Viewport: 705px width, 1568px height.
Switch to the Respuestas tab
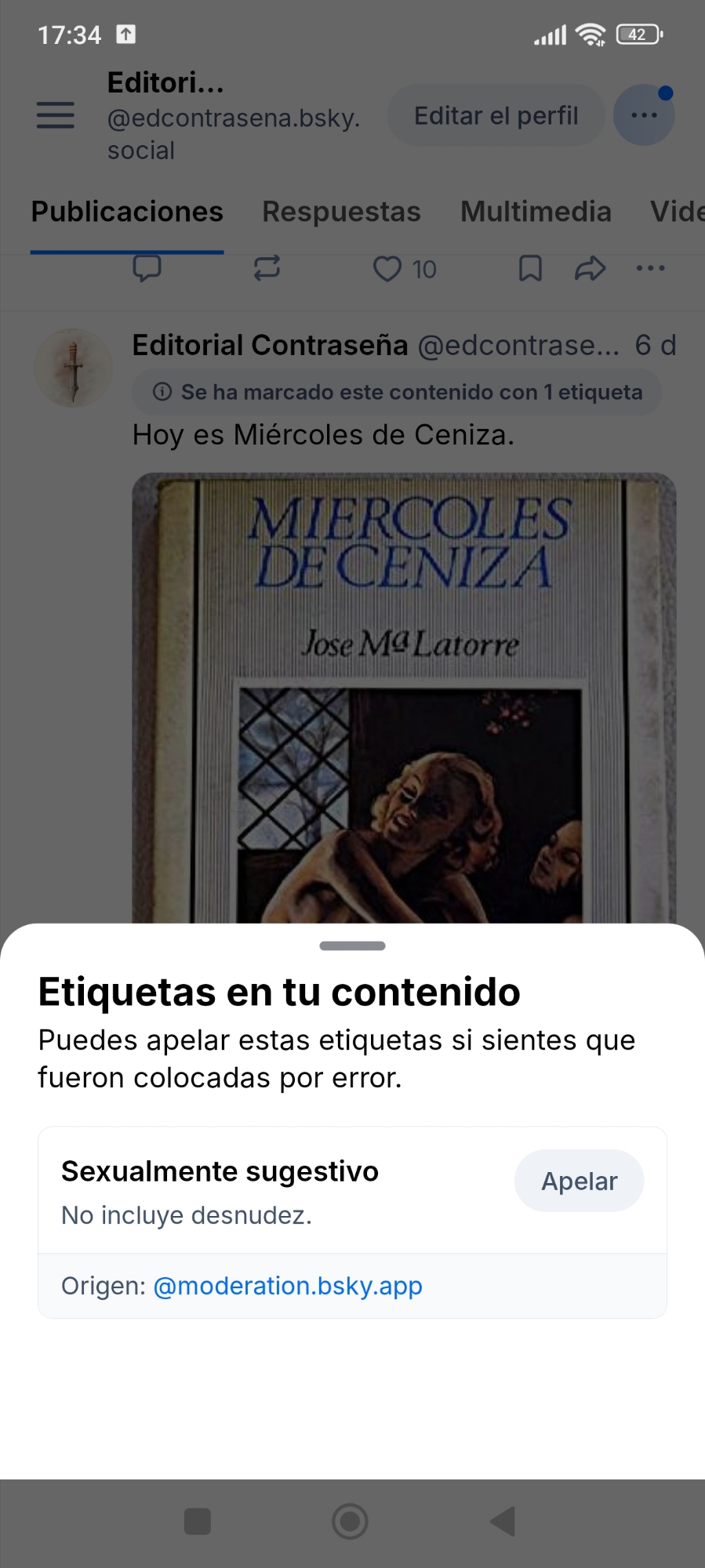pyautogui.click(x=341, y=212)
